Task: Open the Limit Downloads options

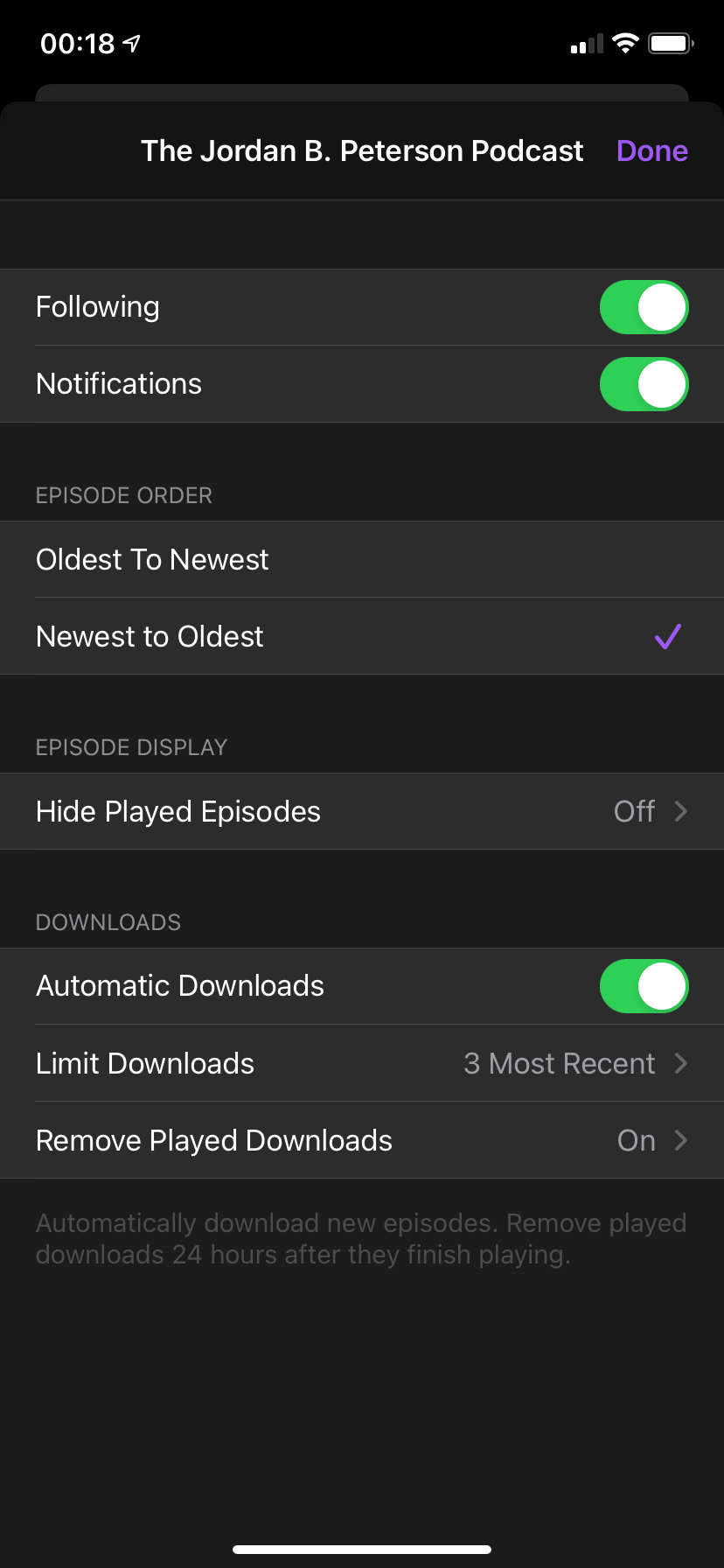Action: pyautogui.click(x=362, y=1063)
